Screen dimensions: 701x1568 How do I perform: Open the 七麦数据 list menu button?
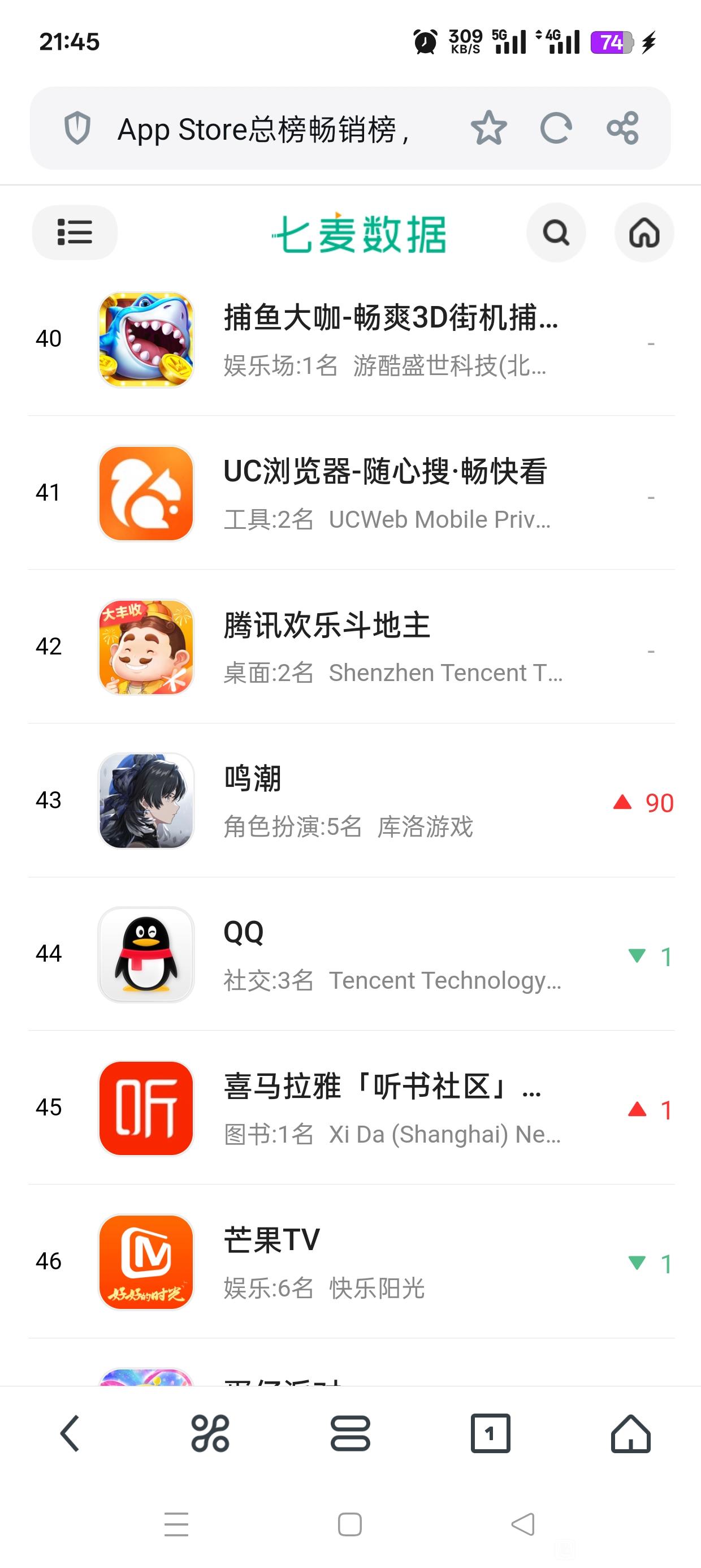(75, 232)
